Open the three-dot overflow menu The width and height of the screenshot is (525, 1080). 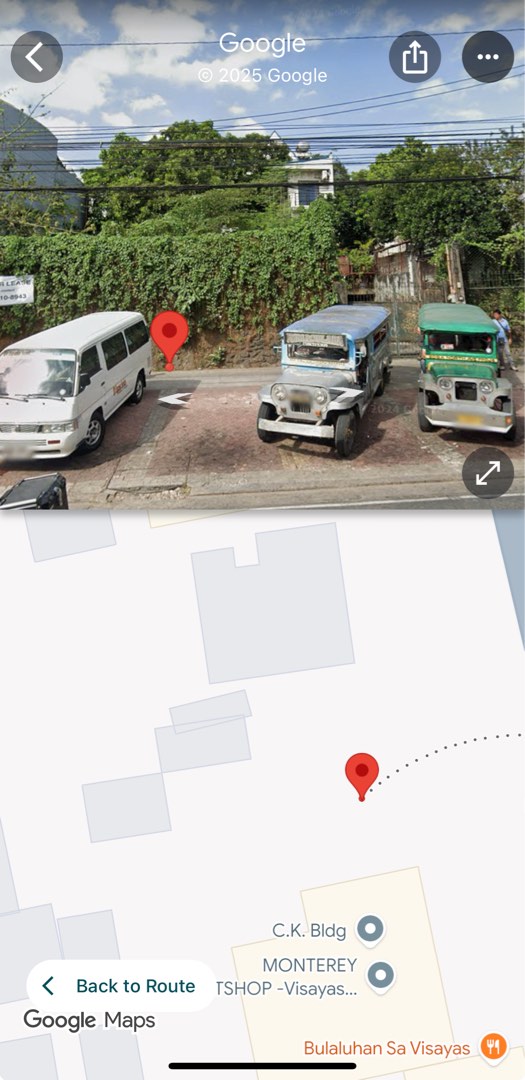488,57
